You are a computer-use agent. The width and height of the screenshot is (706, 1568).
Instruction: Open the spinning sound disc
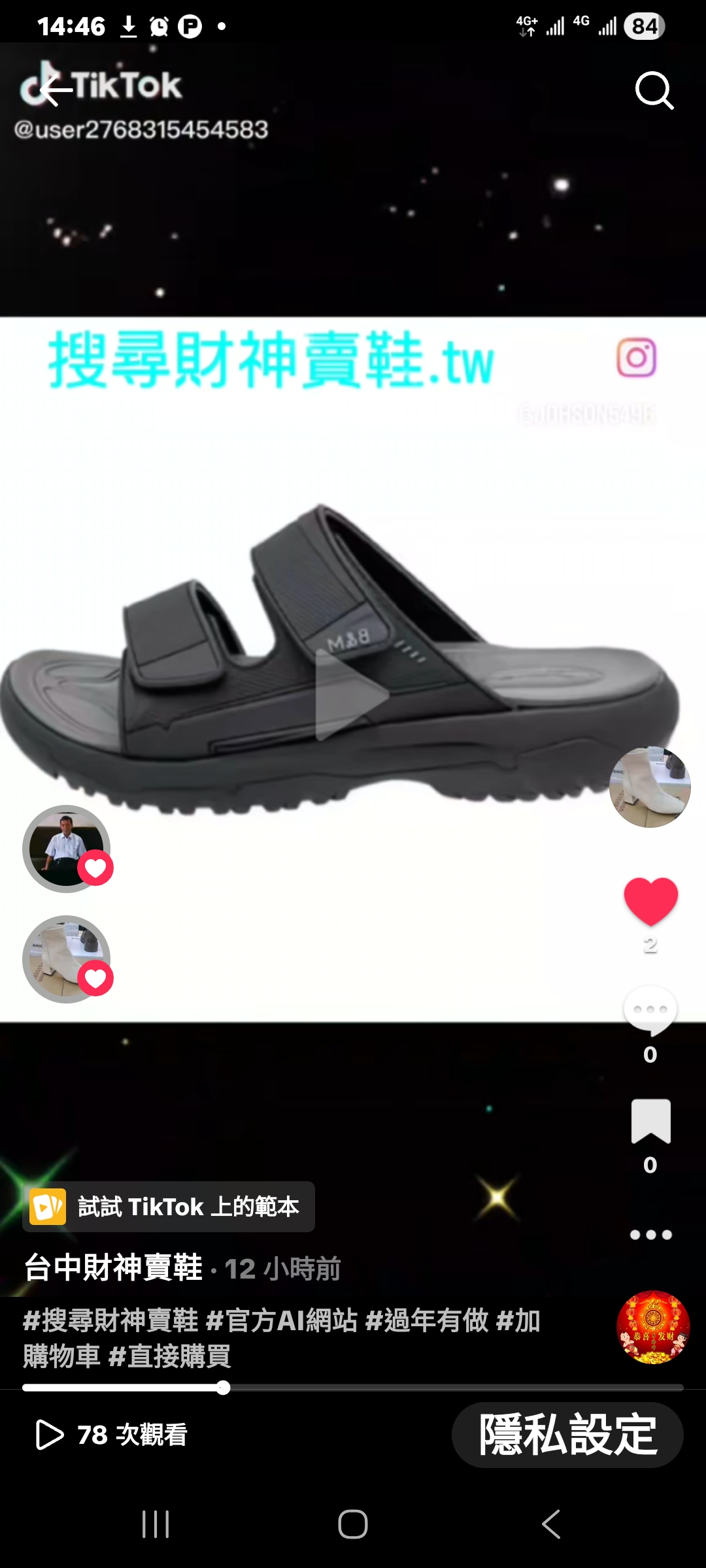tap(653, 1328)
